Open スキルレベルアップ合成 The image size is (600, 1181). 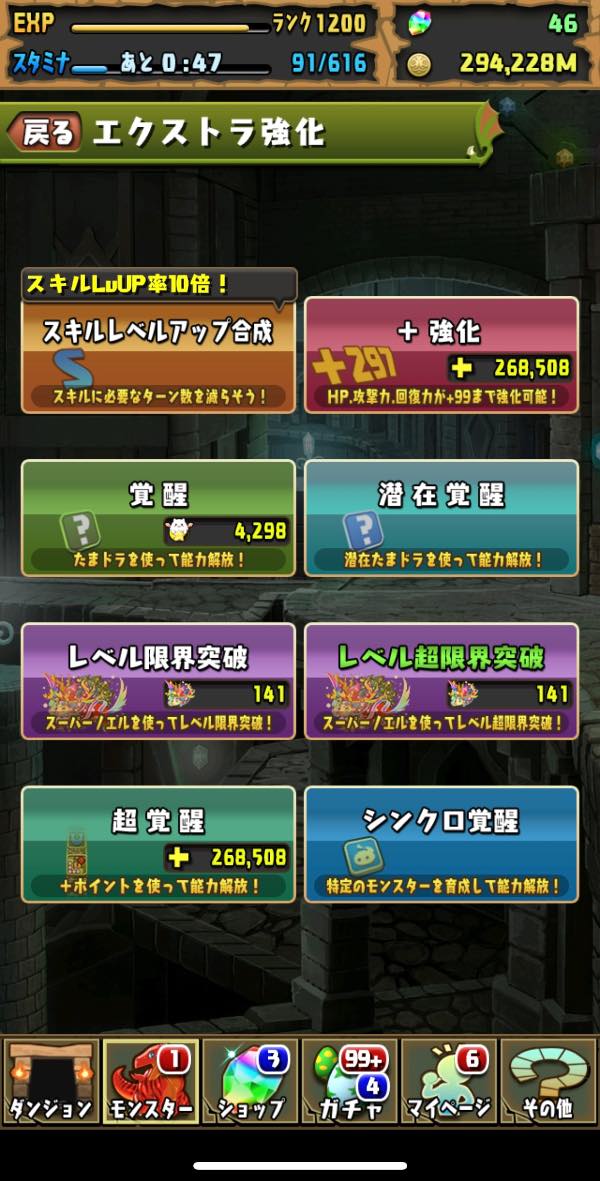click(x=158, y=355)
